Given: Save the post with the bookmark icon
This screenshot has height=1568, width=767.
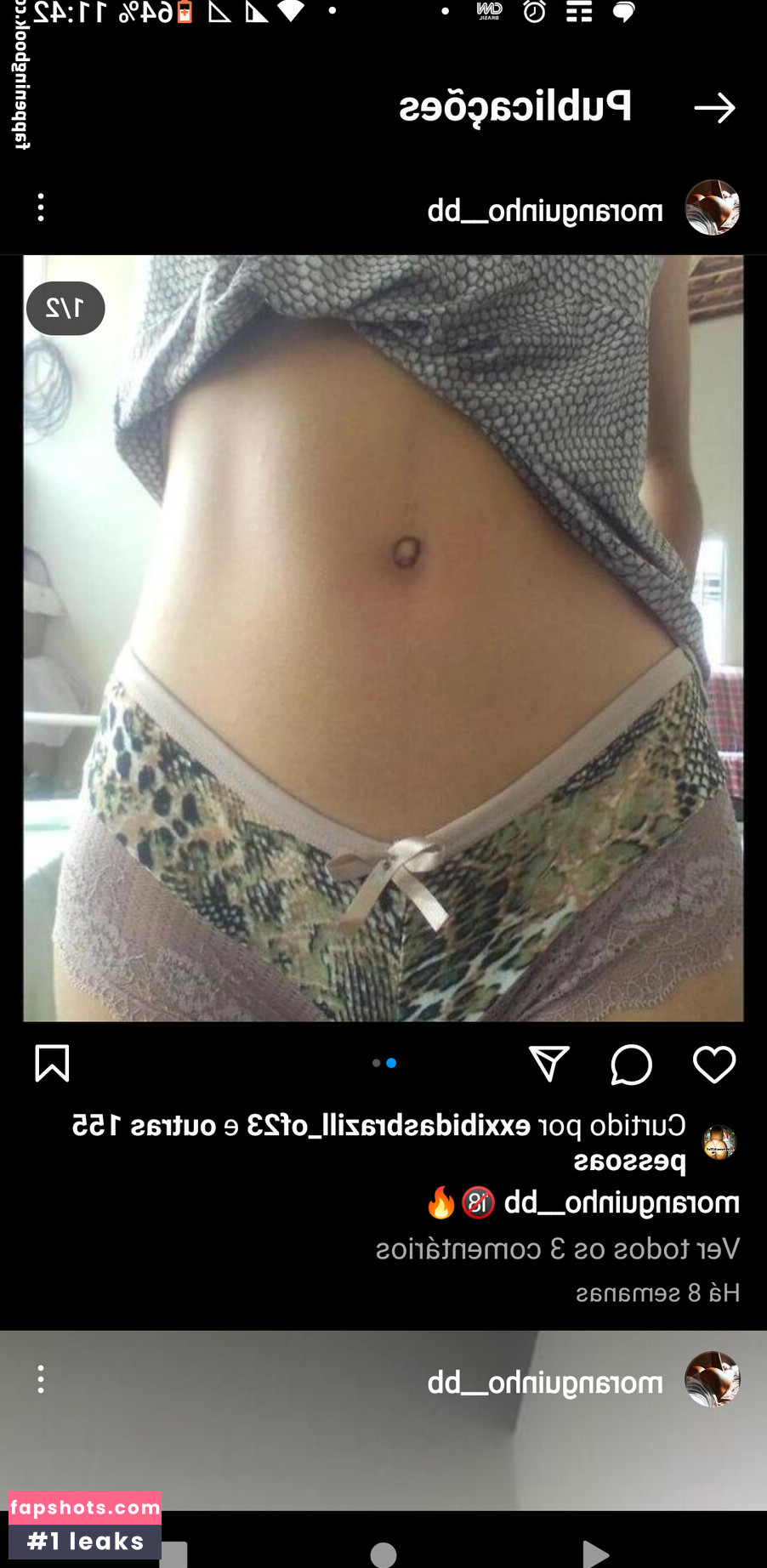Looking at the screenshot, I should 52,1064.
